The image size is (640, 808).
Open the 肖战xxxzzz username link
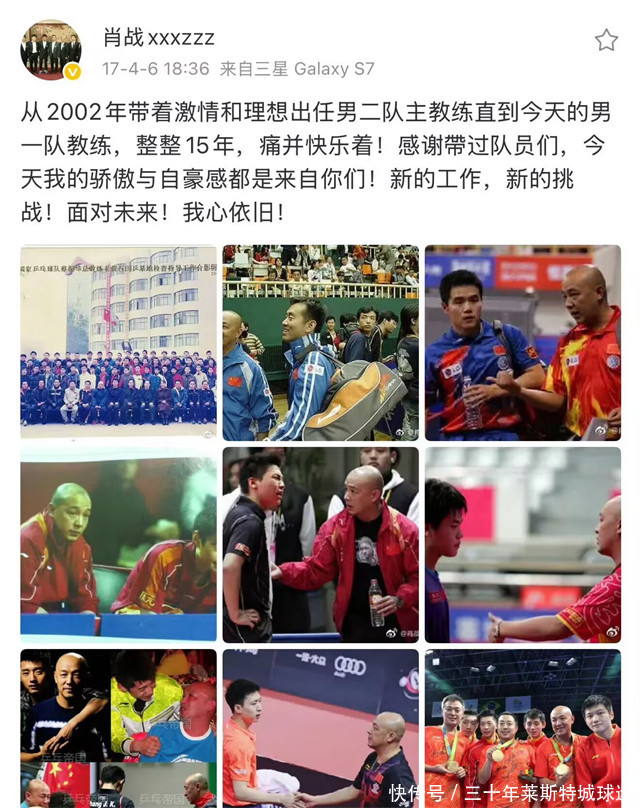pyautogui.click(x=158, y=38)
